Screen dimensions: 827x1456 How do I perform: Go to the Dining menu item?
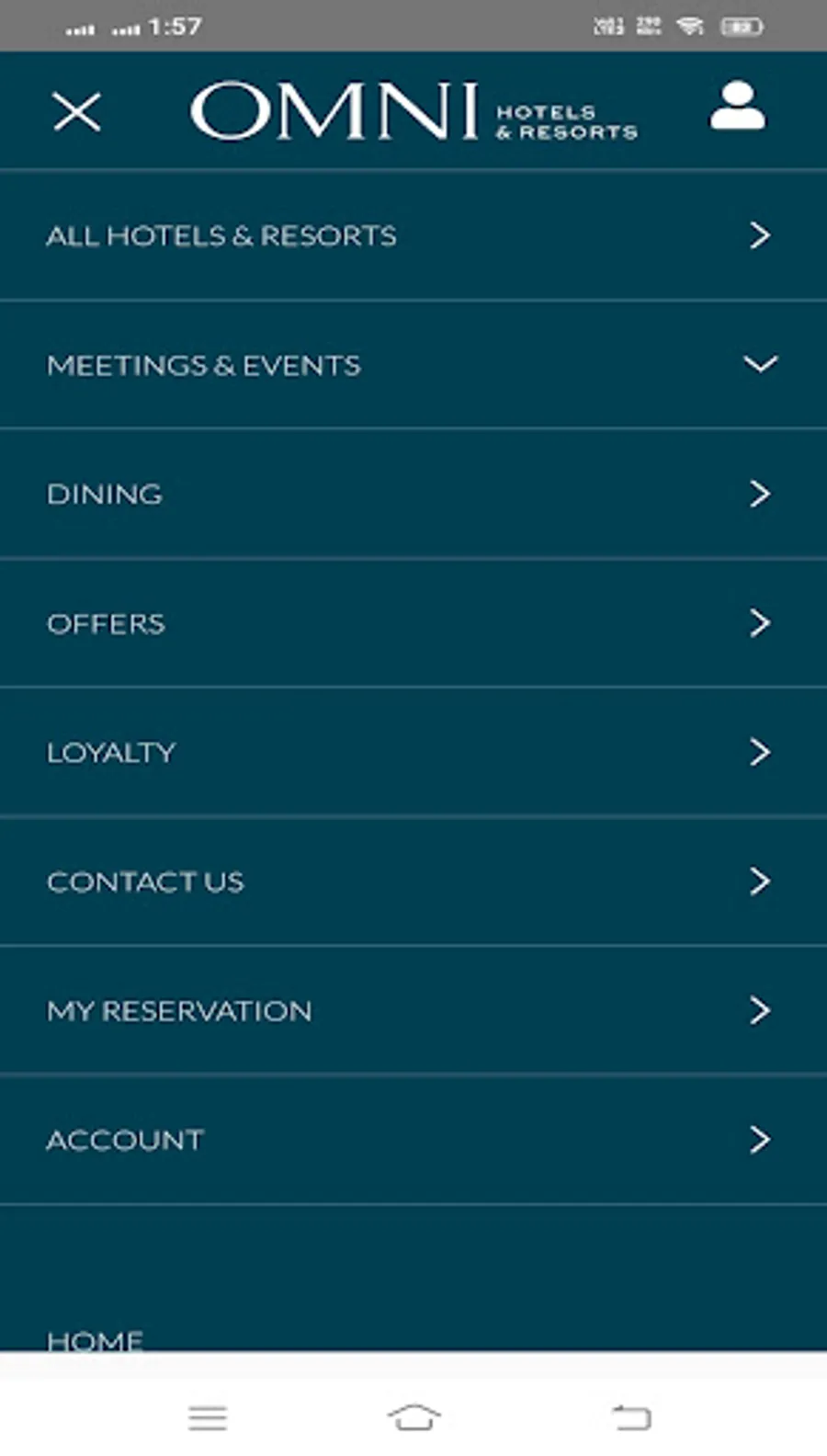click(x=412, y=494)
